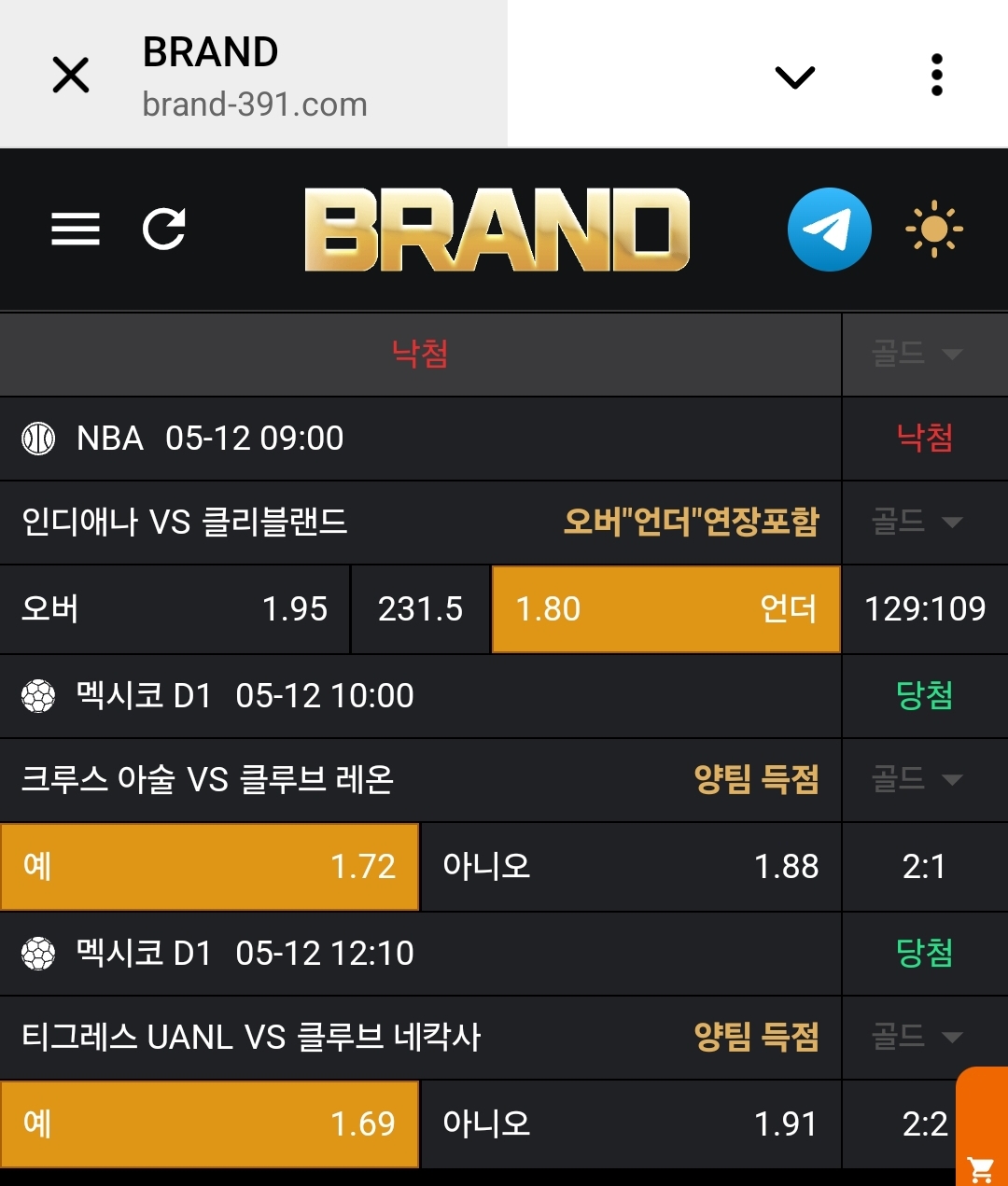This screenshot has width=1008, height=1186.
Task: Toggle light mode with the sun icon
Action: coord(933,229)
